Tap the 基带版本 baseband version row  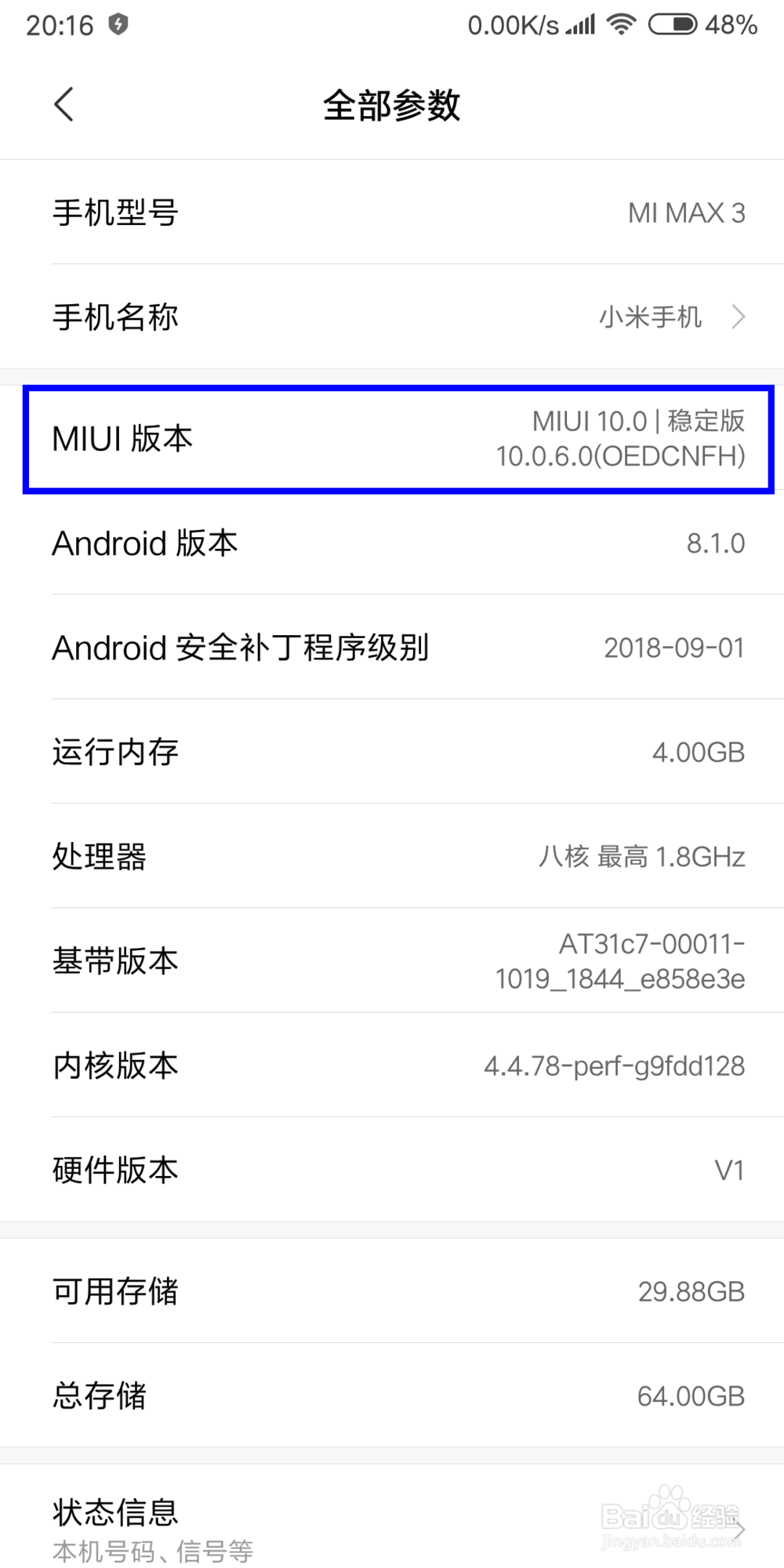tap(392, 959)
